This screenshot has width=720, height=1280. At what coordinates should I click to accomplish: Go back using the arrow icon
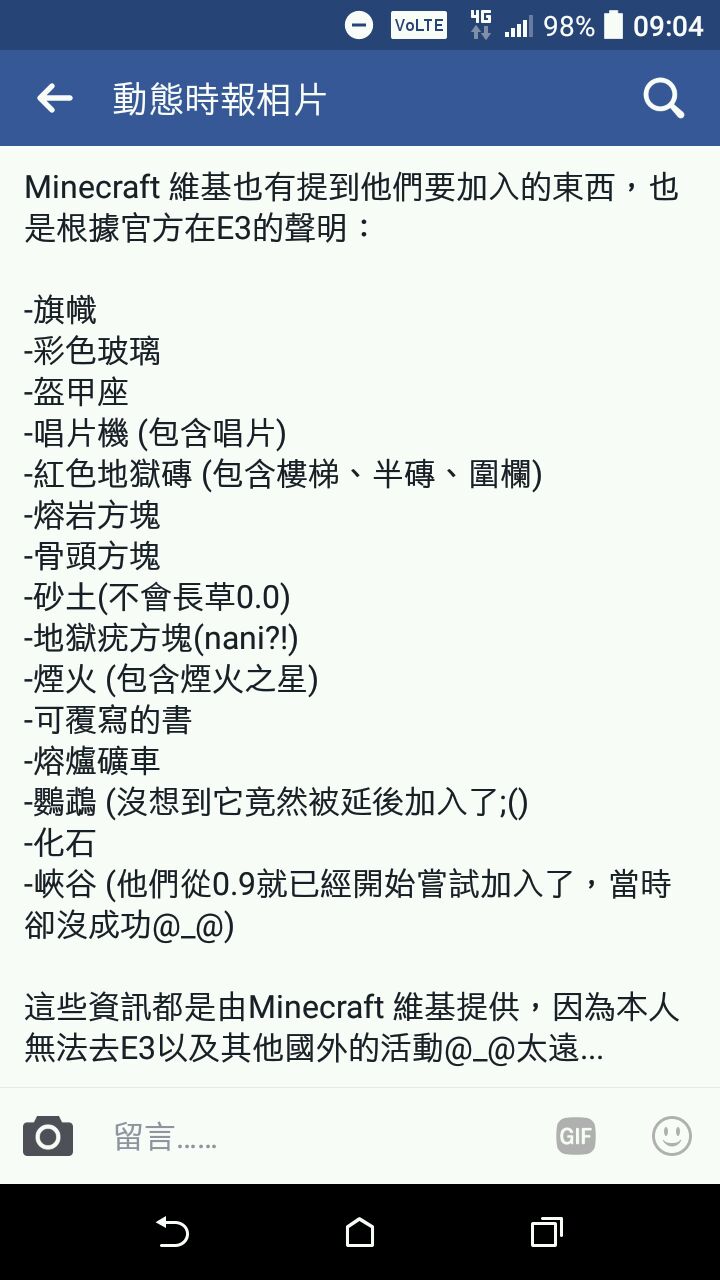(x=54, y=98)
